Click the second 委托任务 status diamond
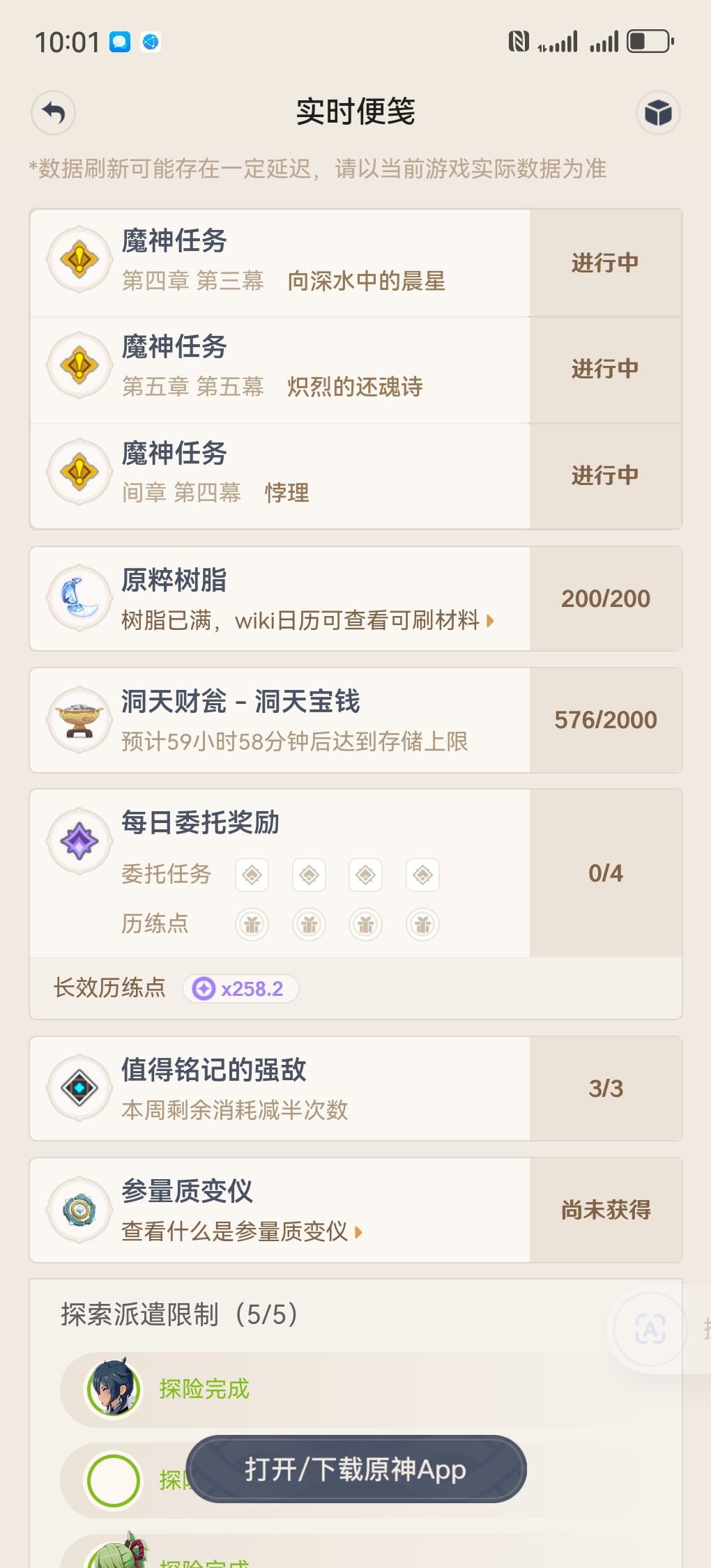This screenshot has width=711, height=1568. (x=309, y=875)
